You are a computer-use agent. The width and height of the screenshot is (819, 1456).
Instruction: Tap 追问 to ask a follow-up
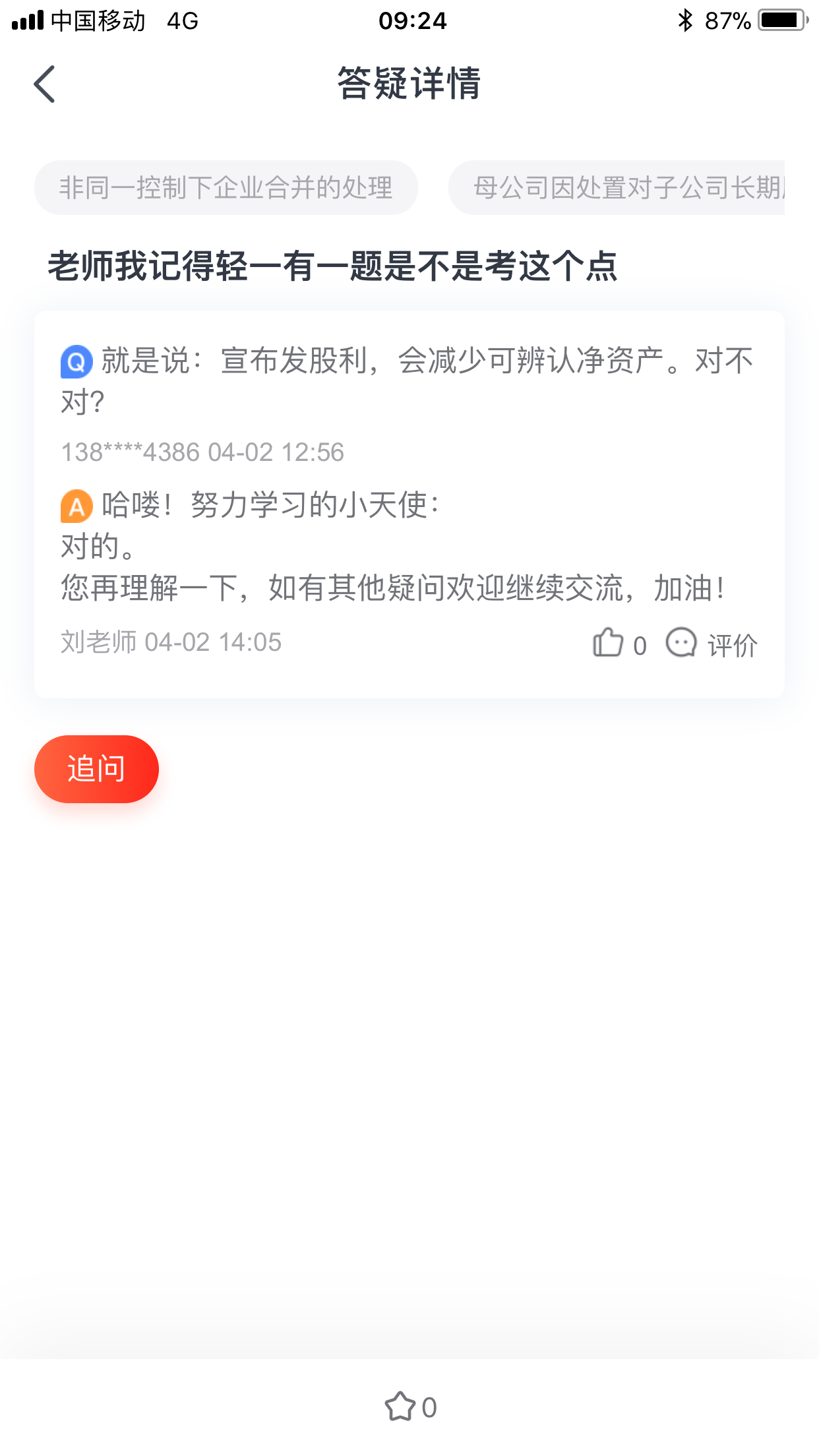96,769
